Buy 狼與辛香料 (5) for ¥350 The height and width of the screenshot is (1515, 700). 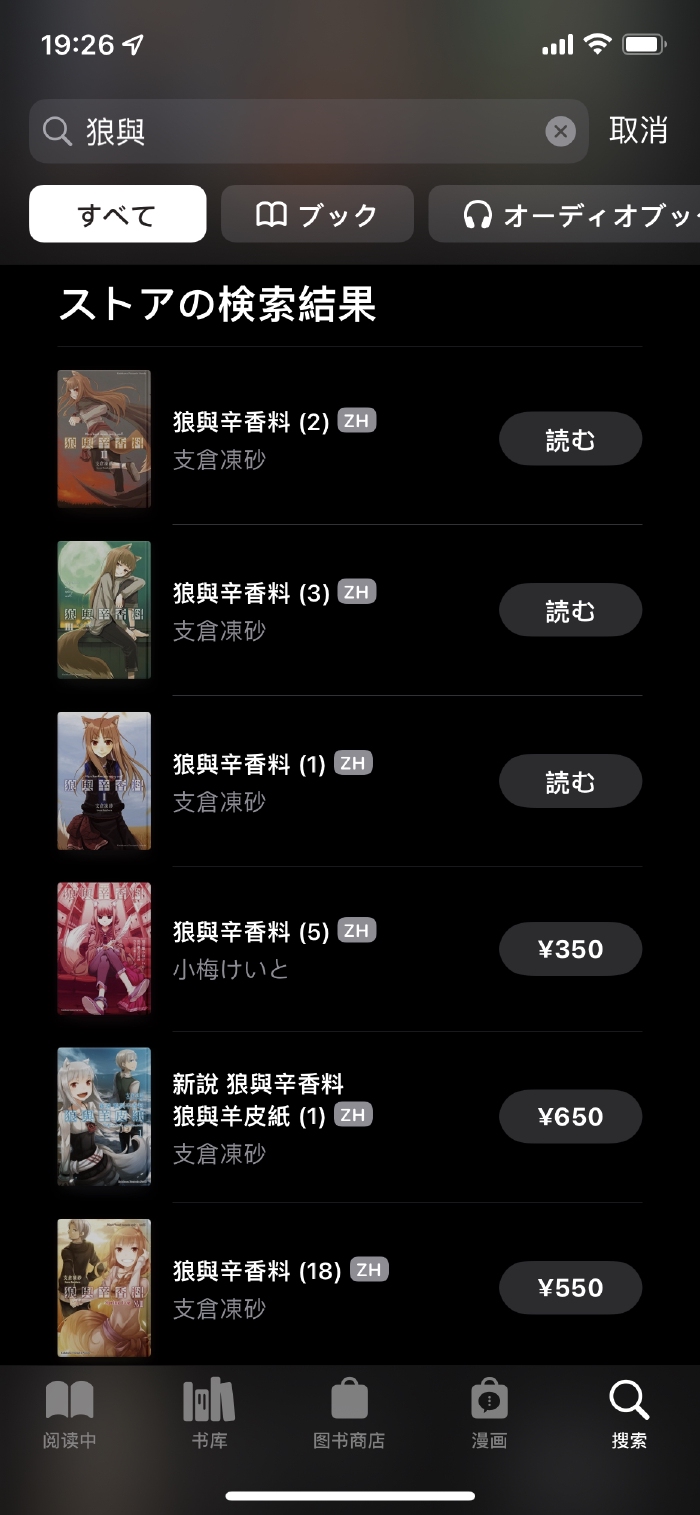pos(570,949)
